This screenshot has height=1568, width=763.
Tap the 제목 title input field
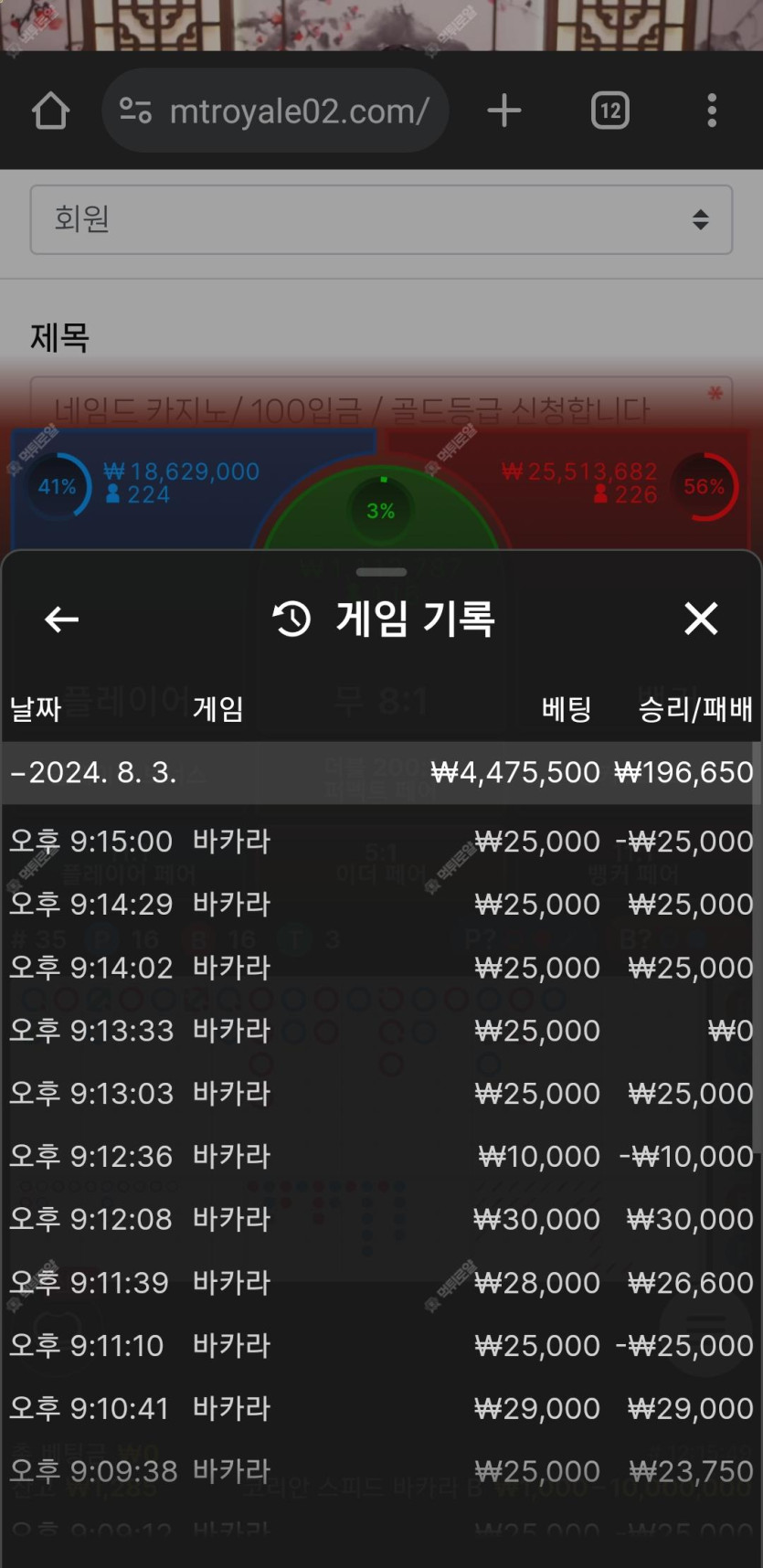[x=366, y=402]
